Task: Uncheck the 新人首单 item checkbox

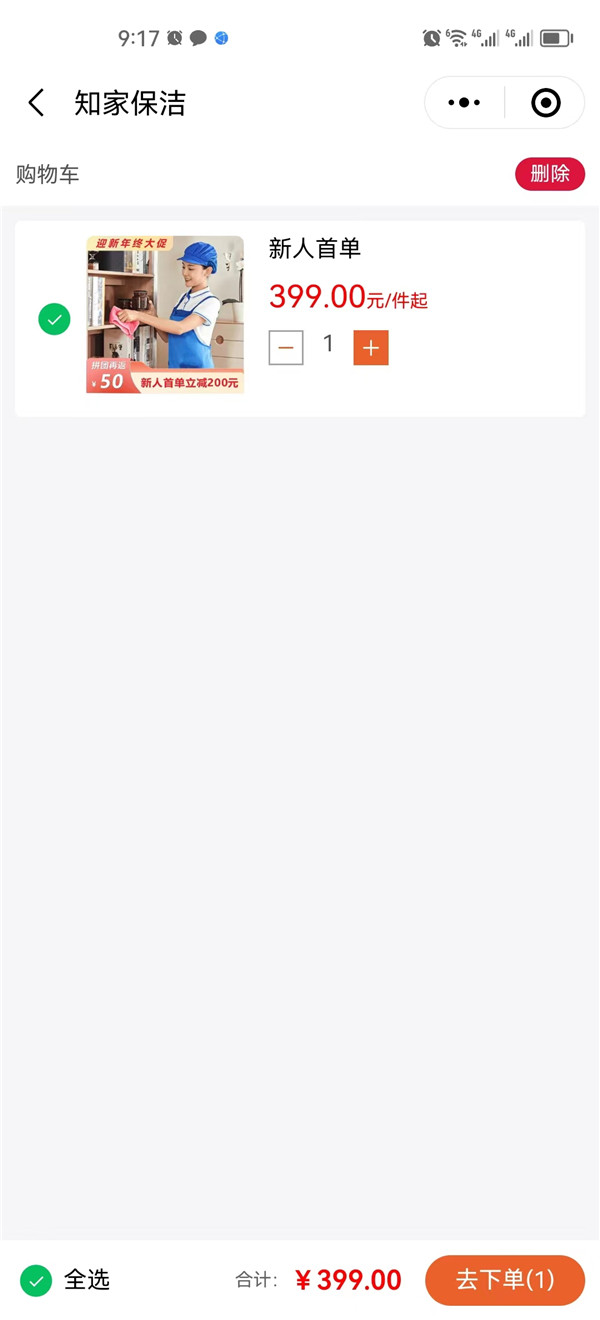Action: [54, 319]
